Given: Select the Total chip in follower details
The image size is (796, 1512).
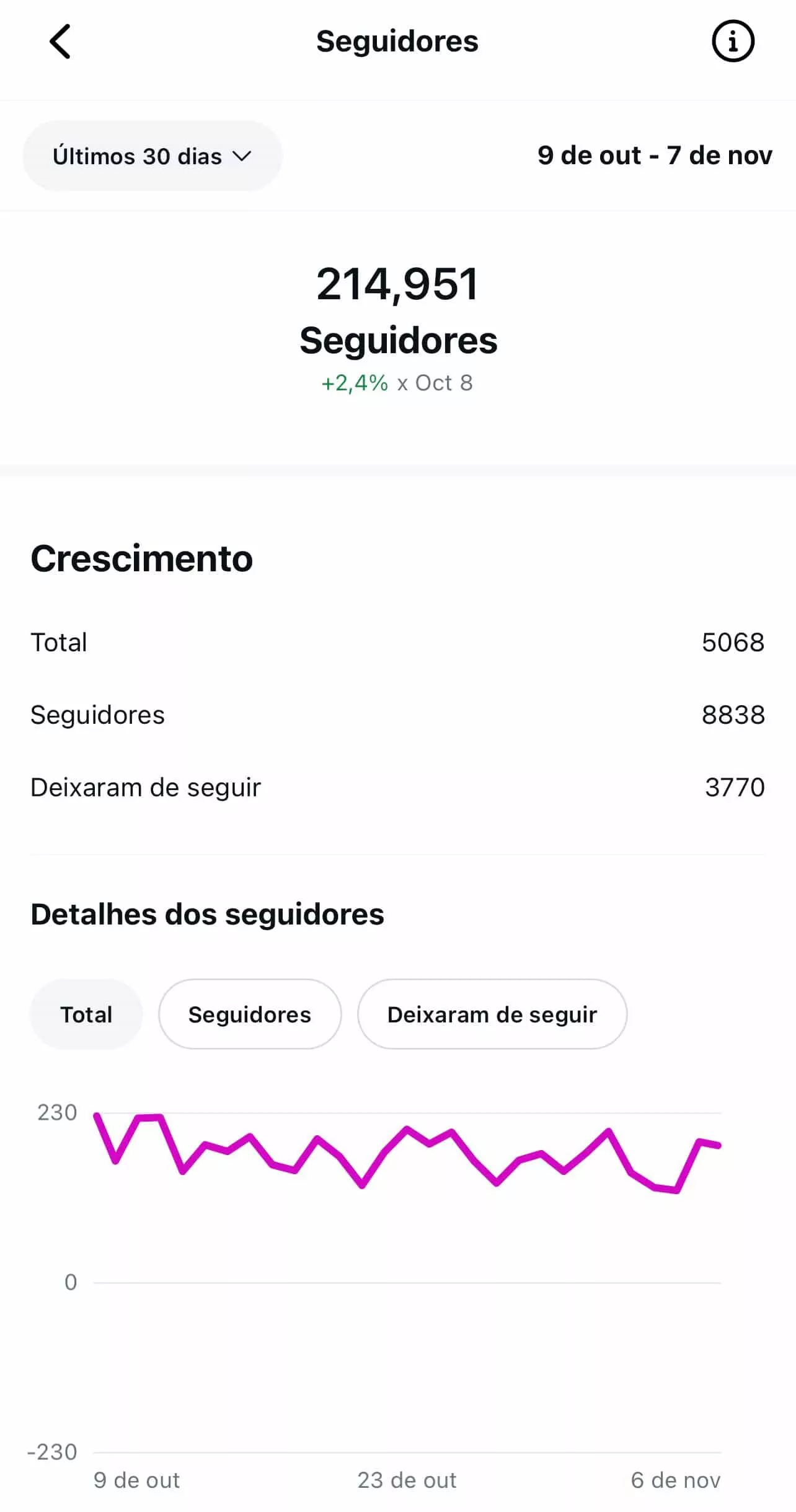Looking at the screenshot, I should [86, 1014].
